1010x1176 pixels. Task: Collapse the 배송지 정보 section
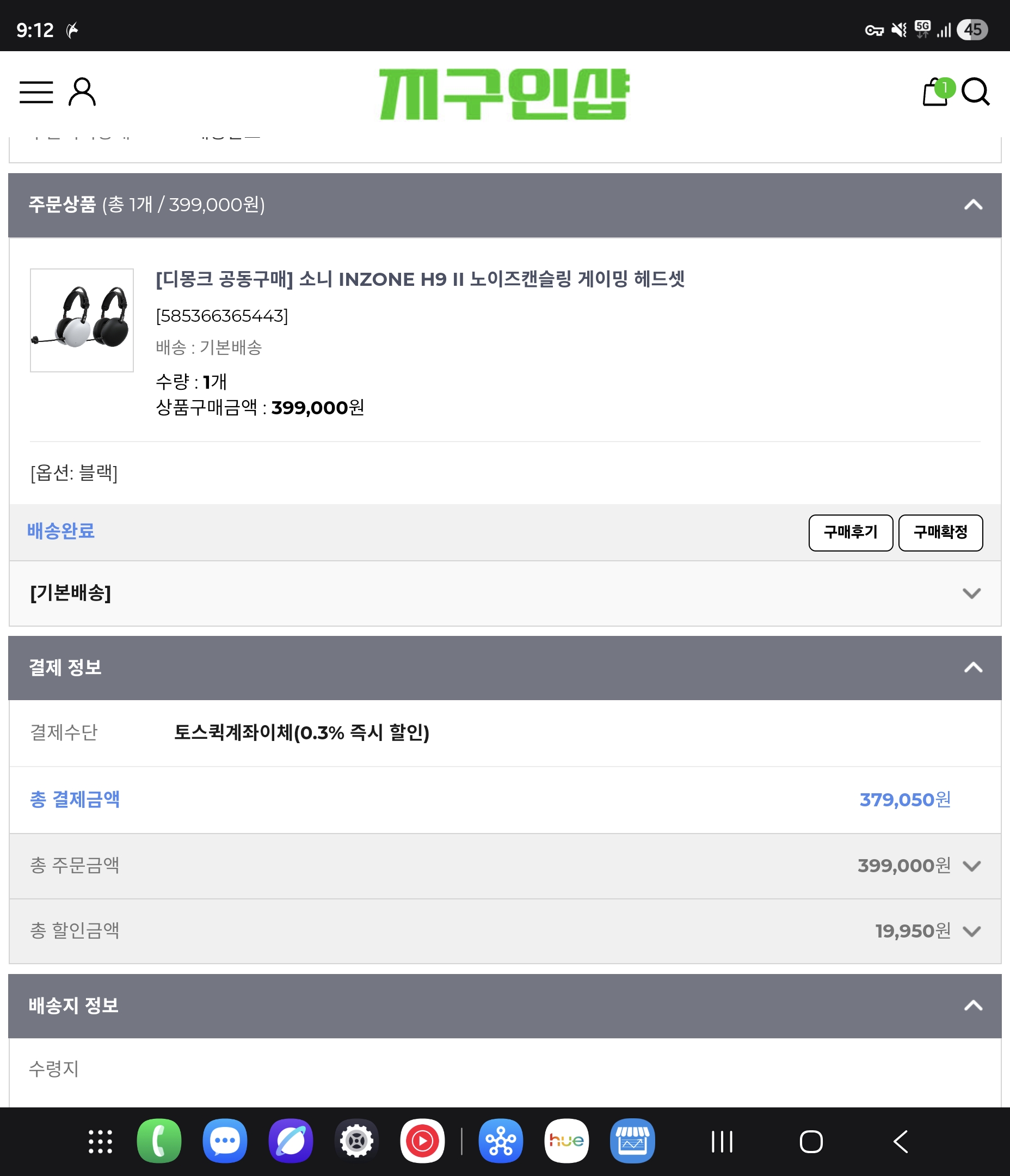(x=973, y=1006)
